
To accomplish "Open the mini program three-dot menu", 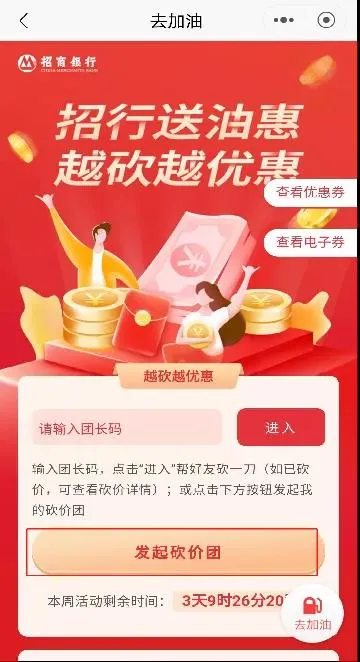I will (283, 20).
